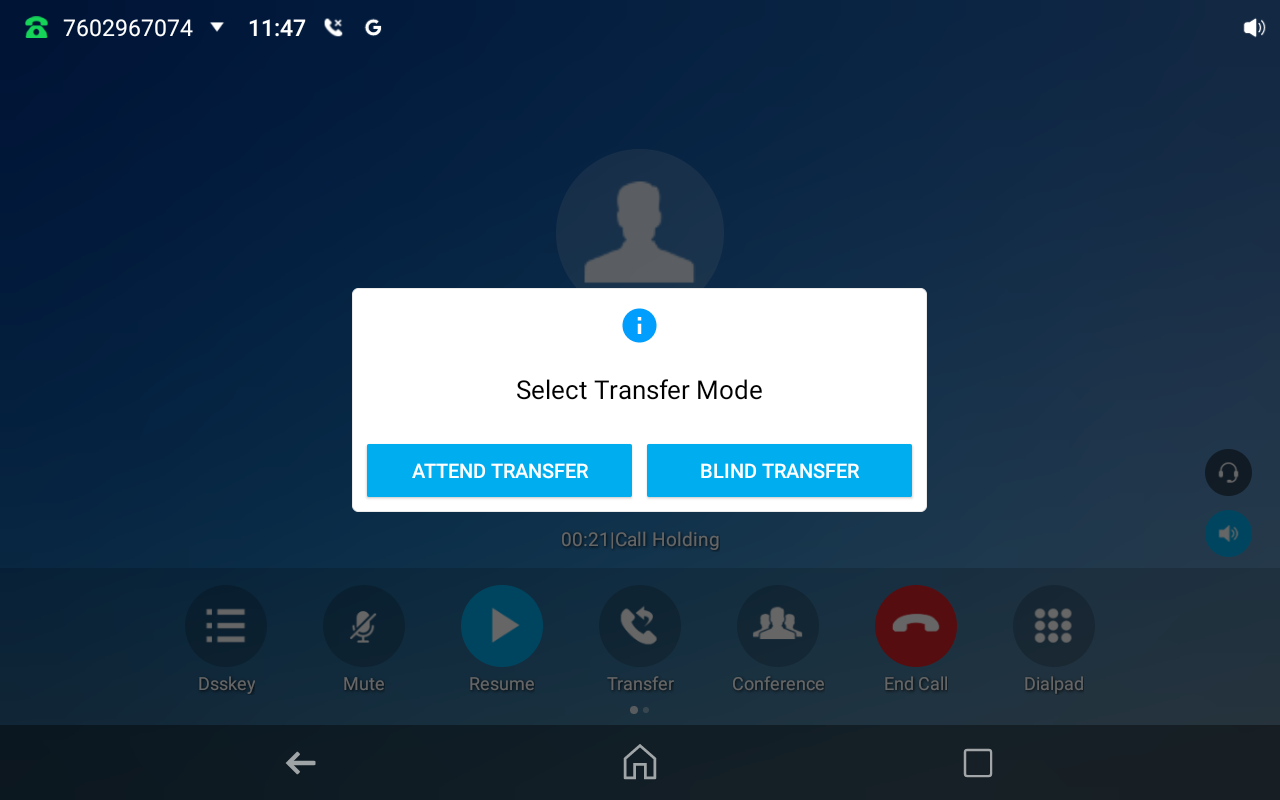Mute the microphone
Screen dimensions: 1280x800
point(364,626)
